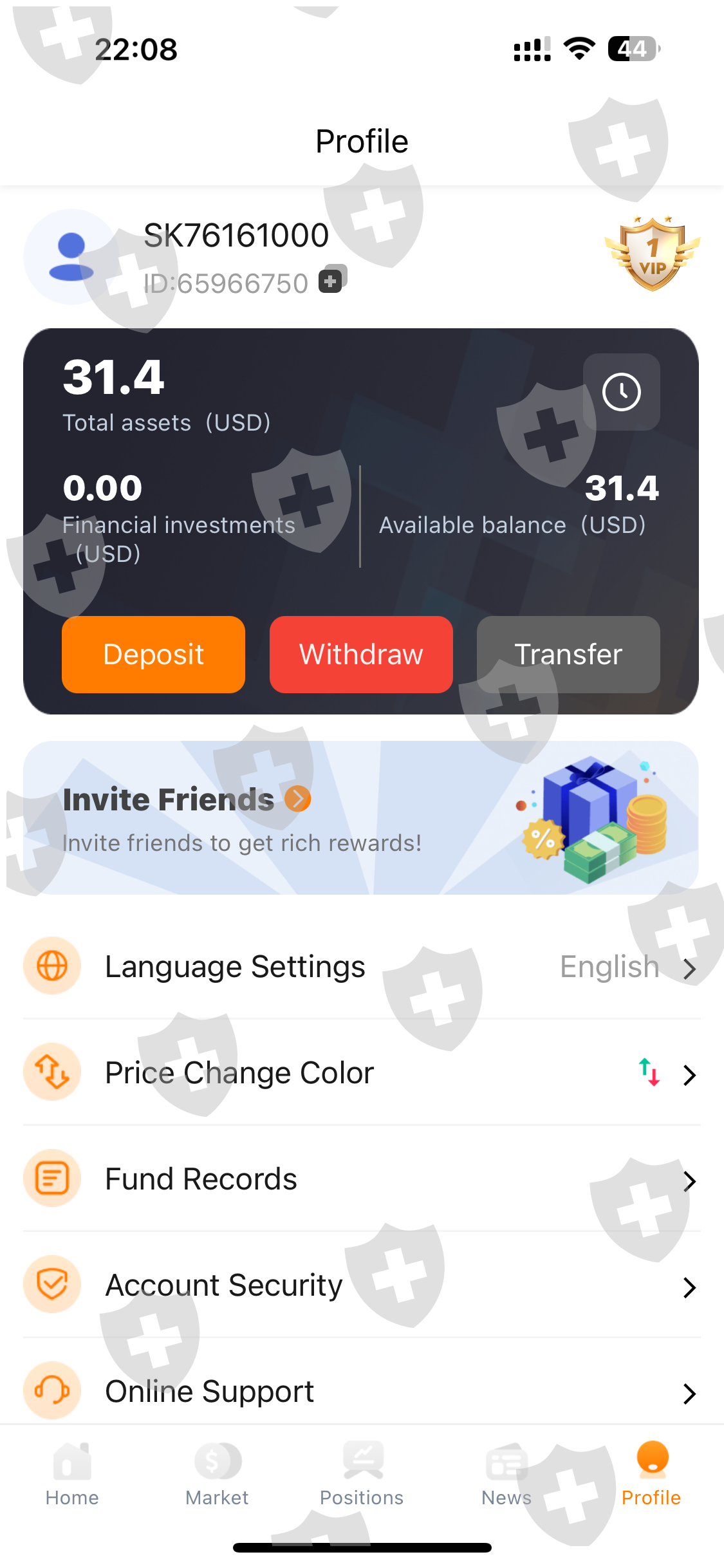Open the Invite Friends banner

click(361, 817)
